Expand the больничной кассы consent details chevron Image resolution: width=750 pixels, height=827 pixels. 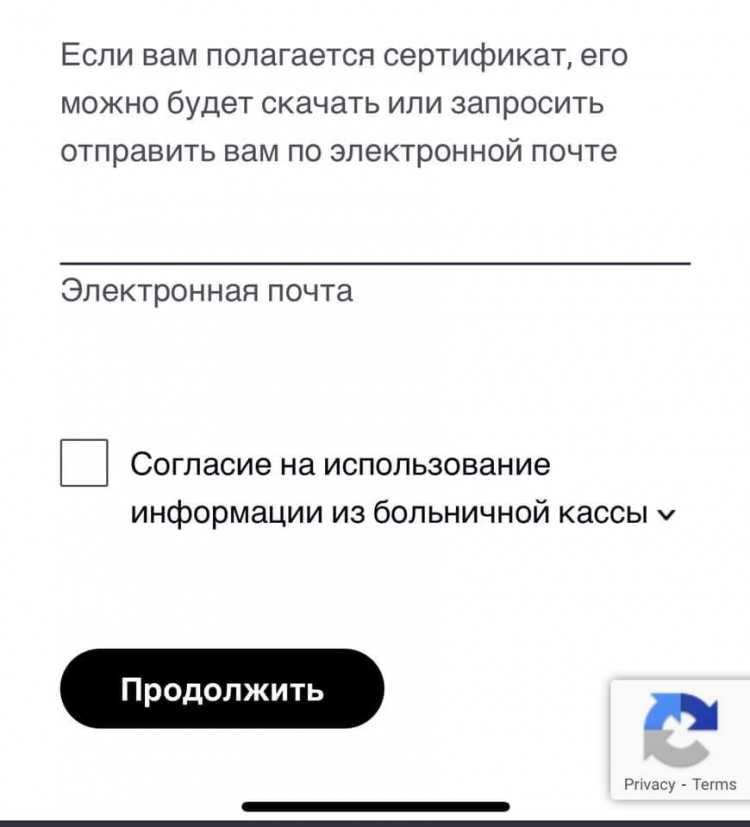pyautogui.click(x=667, y=514)
